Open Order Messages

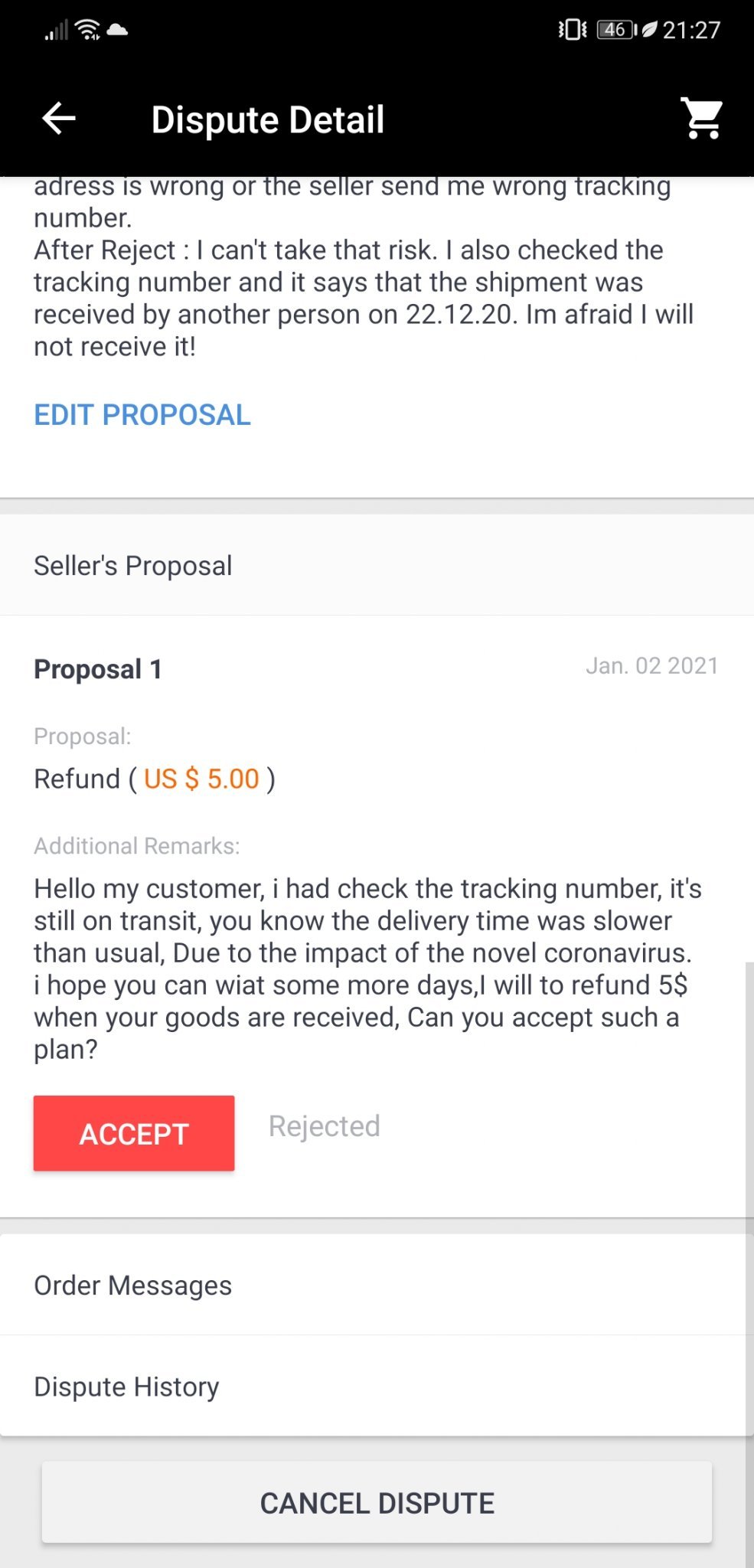132,1285
